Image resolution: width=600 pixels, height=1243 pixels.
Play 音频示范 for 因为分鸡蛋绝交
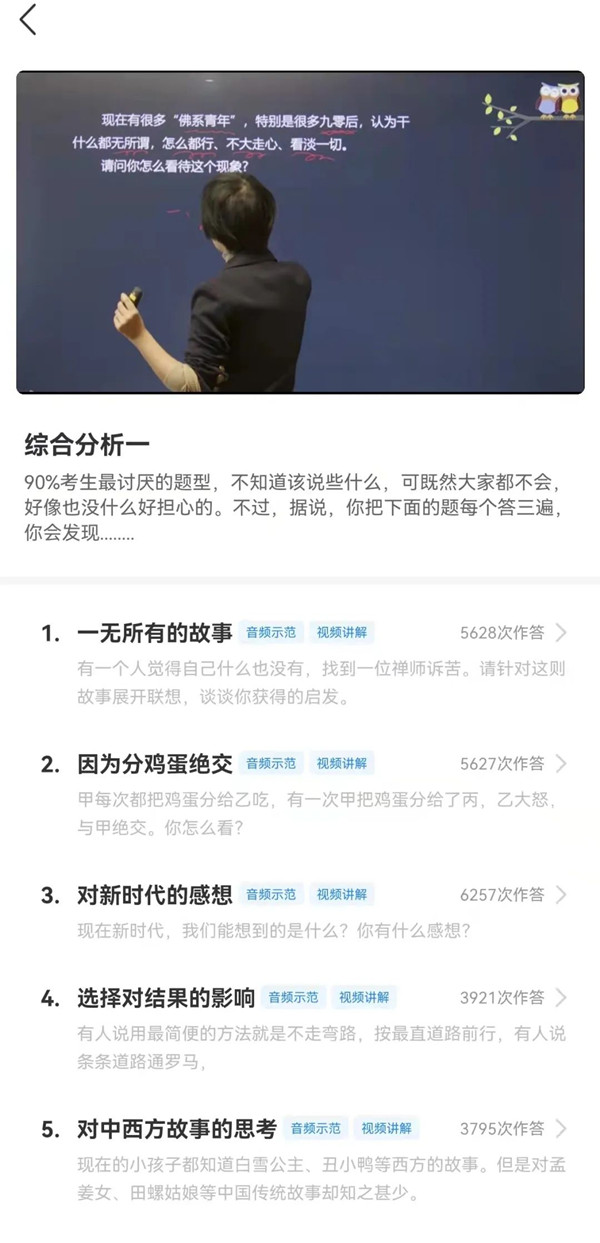271,764
